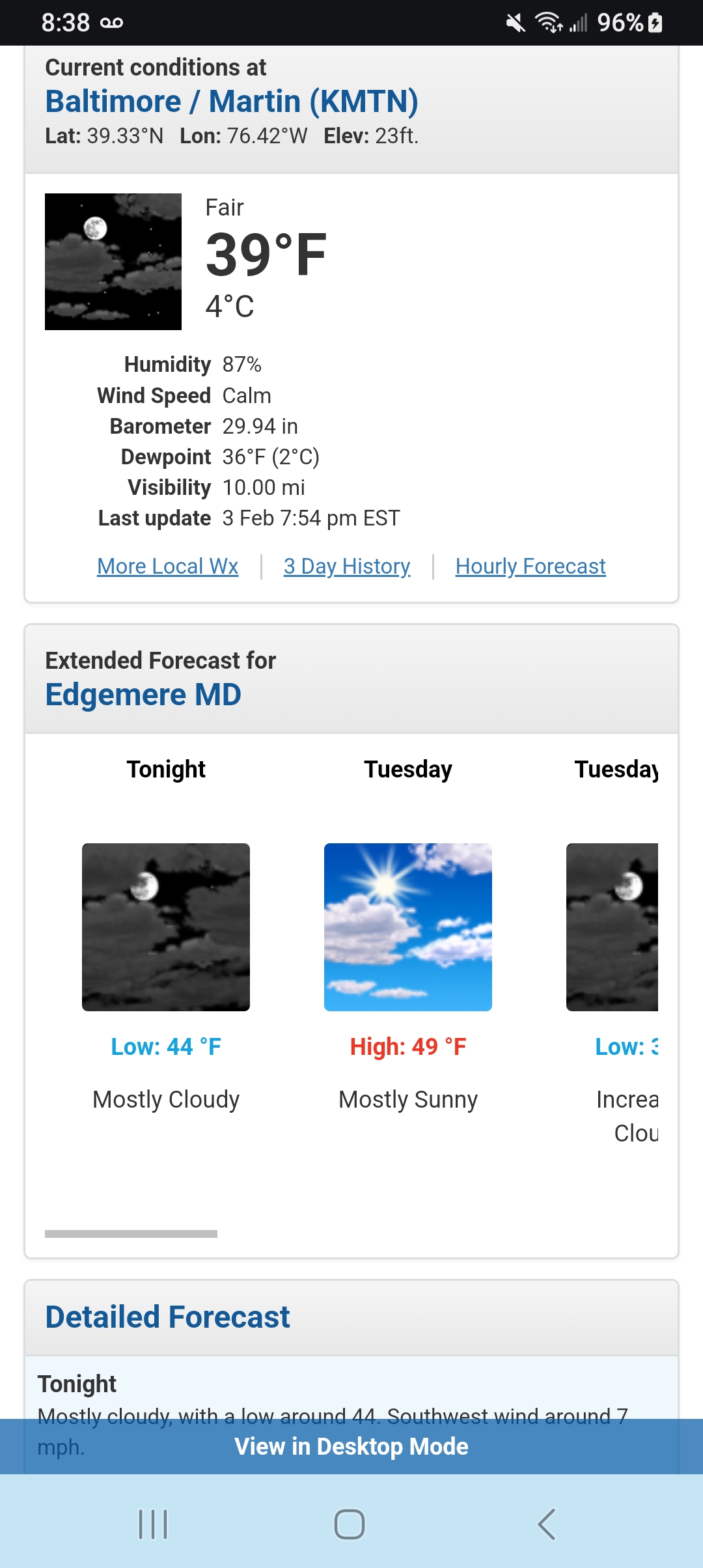The image size is (703, 1568).
Task: Open the 3 Day History link
Action: tap(347, 566)
